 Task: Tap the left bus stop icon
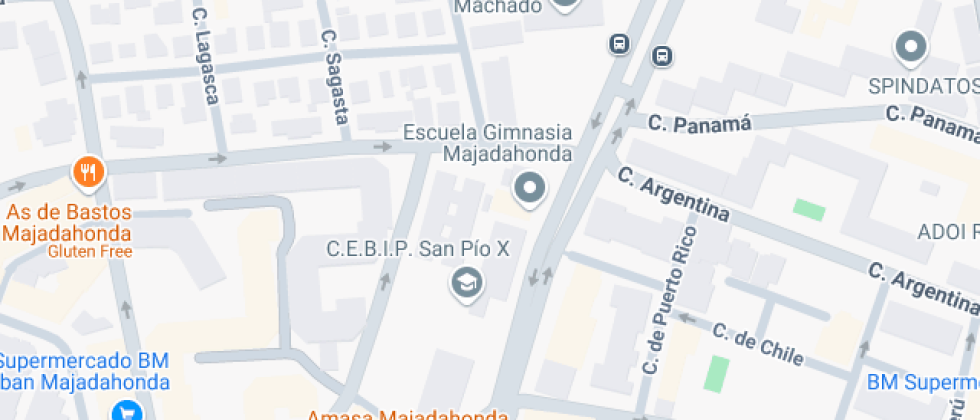(x=620, y=44)
